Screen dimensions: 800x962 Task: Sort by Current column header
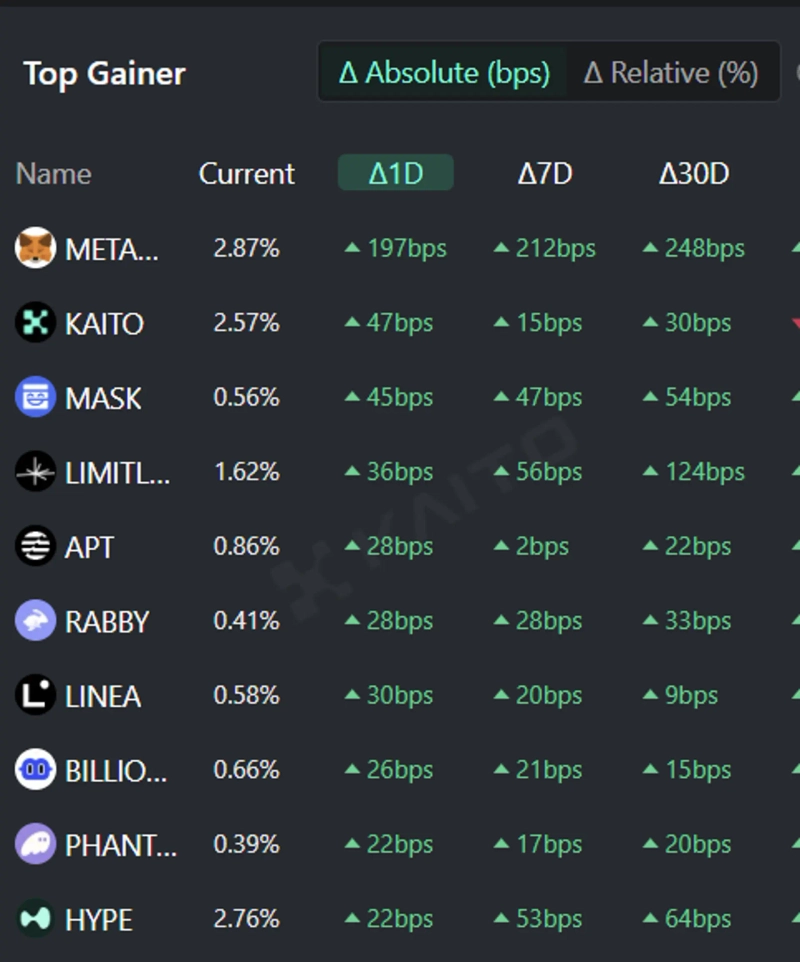246,173
